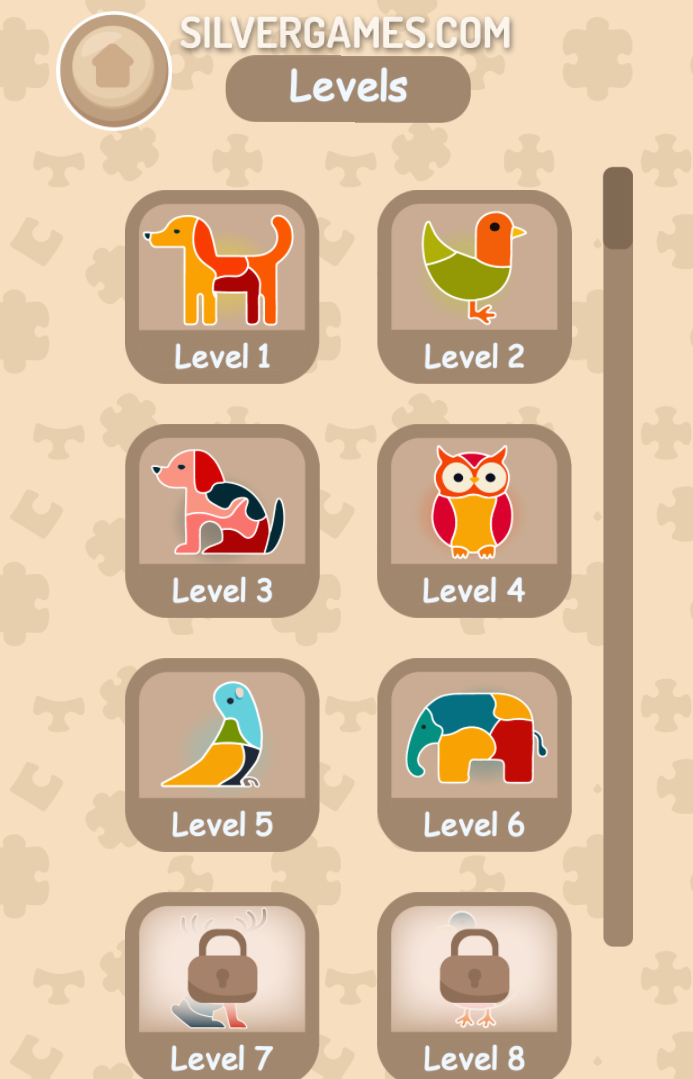Tap the locked Level 7 tile
Image resolution: width=693 pixels, height=1079 pixels.
(x=222, y=985)
